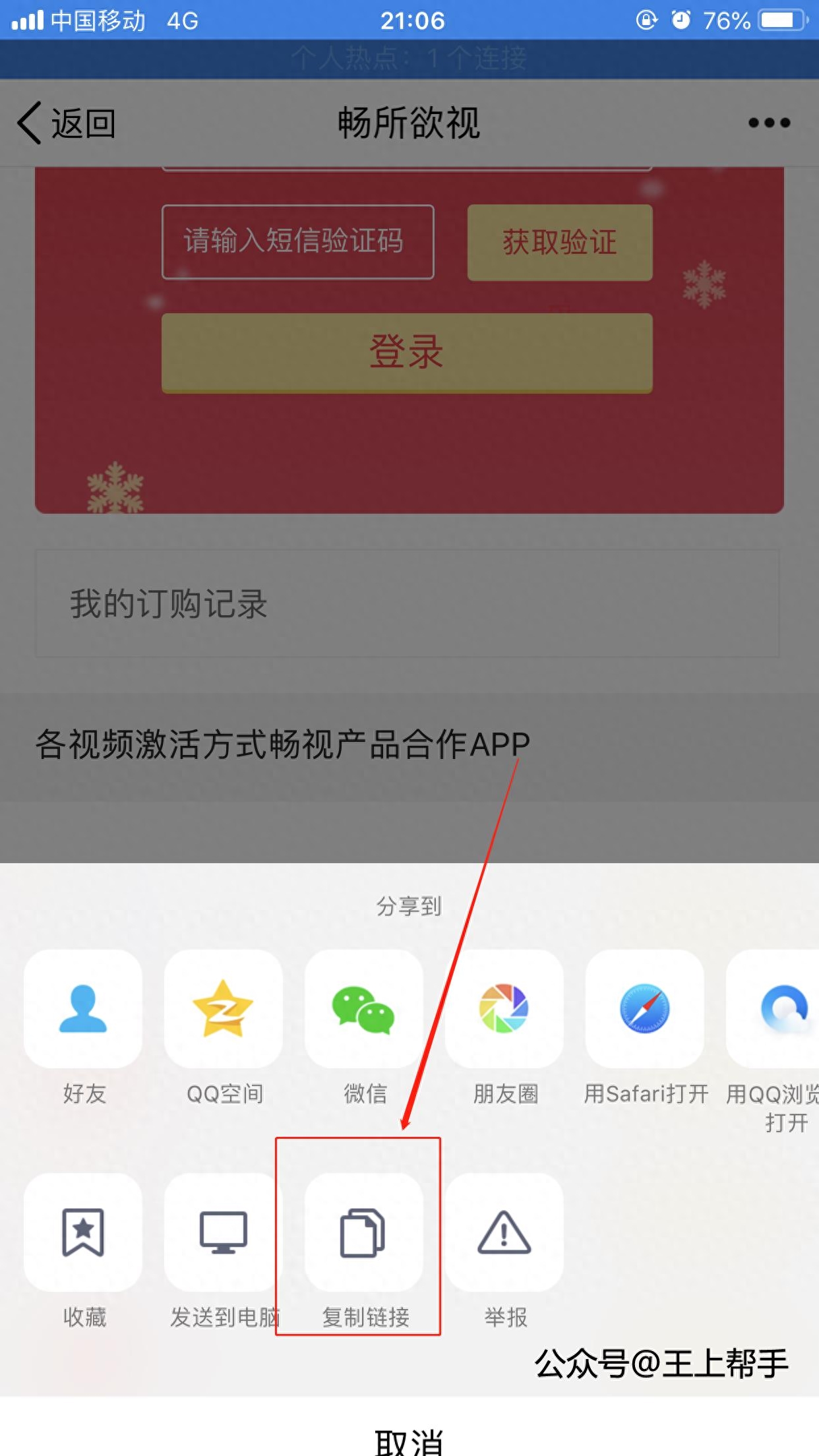Go back with 返回
Image resolution: width=819 pixels, height=1456 pixels.
point(67,123)
